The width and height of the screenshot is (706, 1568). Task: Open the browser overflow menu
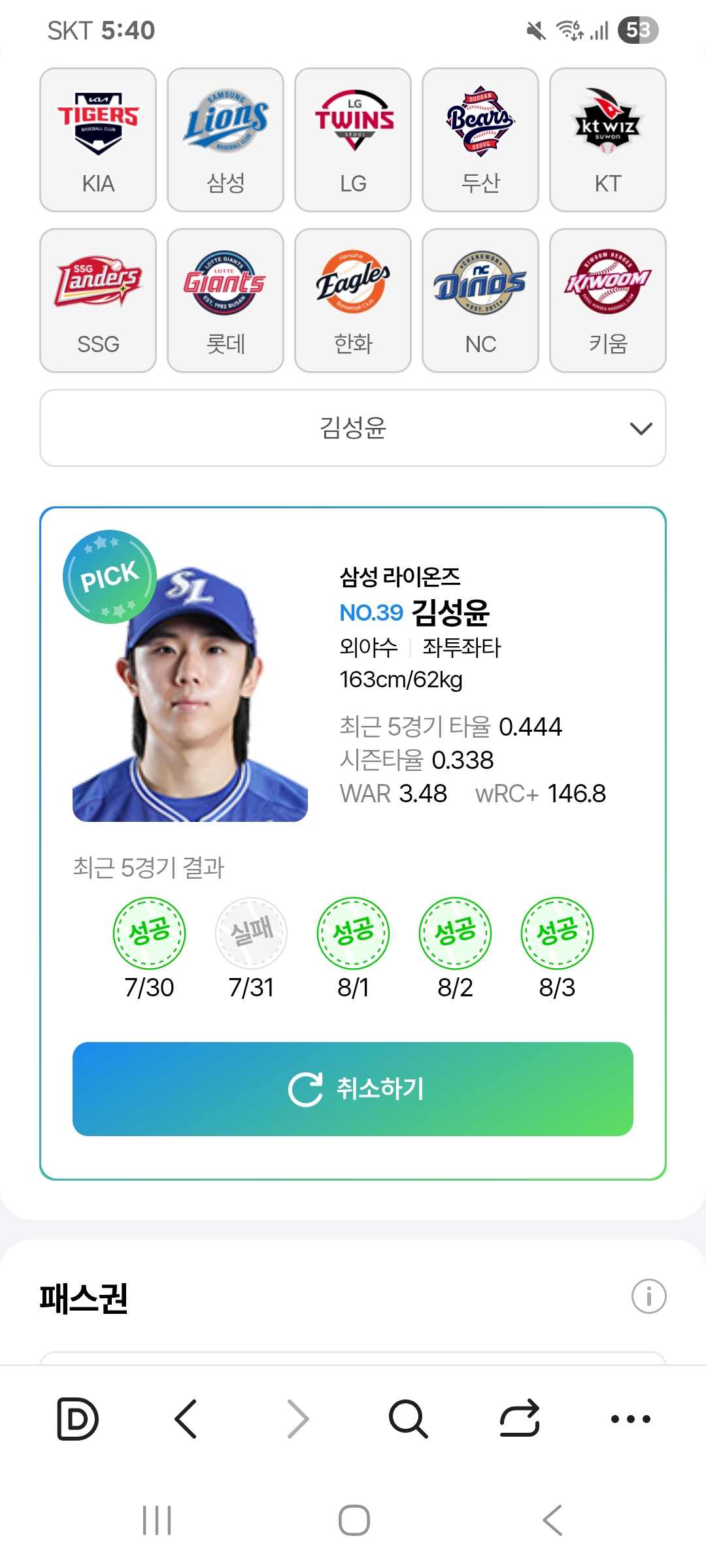pos(630,1419)
